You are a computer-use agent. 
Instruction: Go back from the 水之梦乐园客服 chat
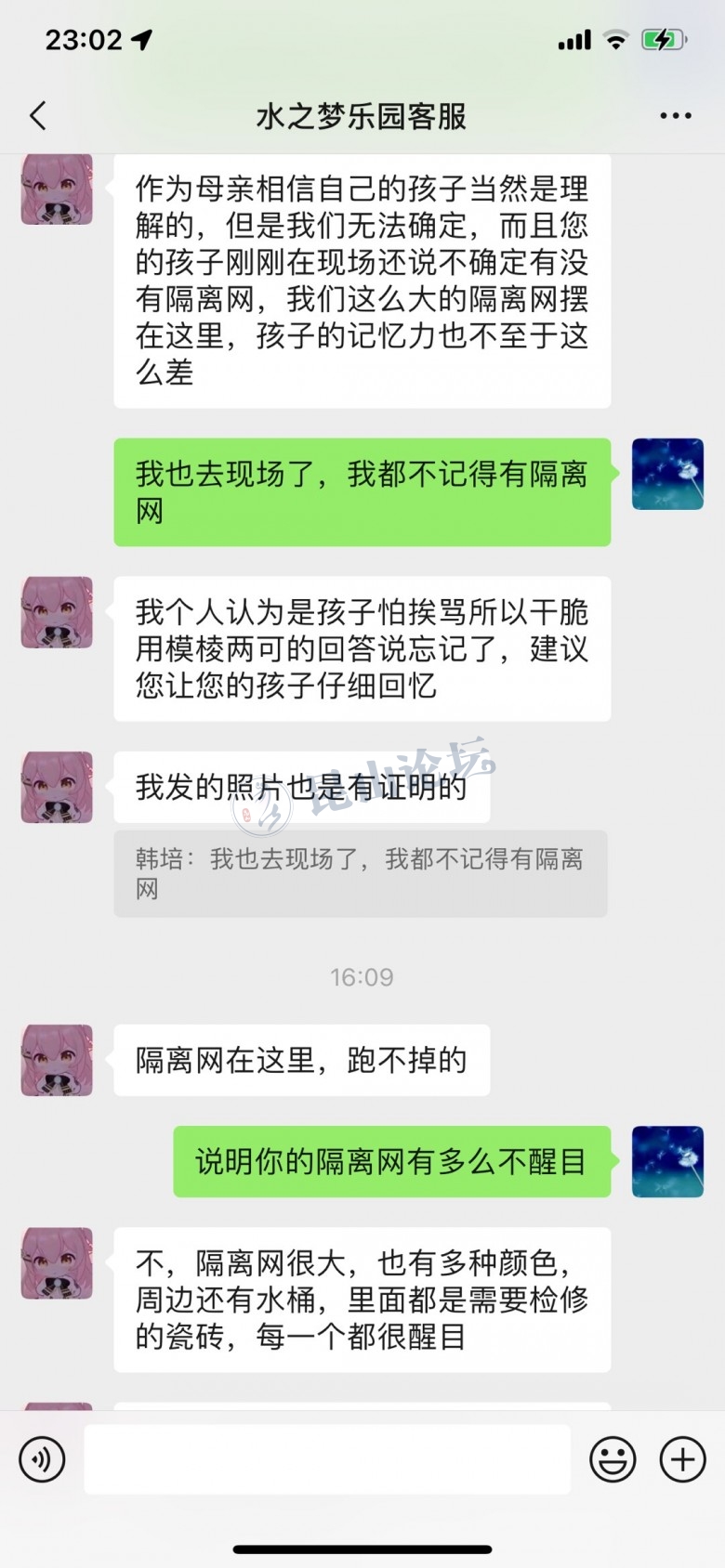38,116
